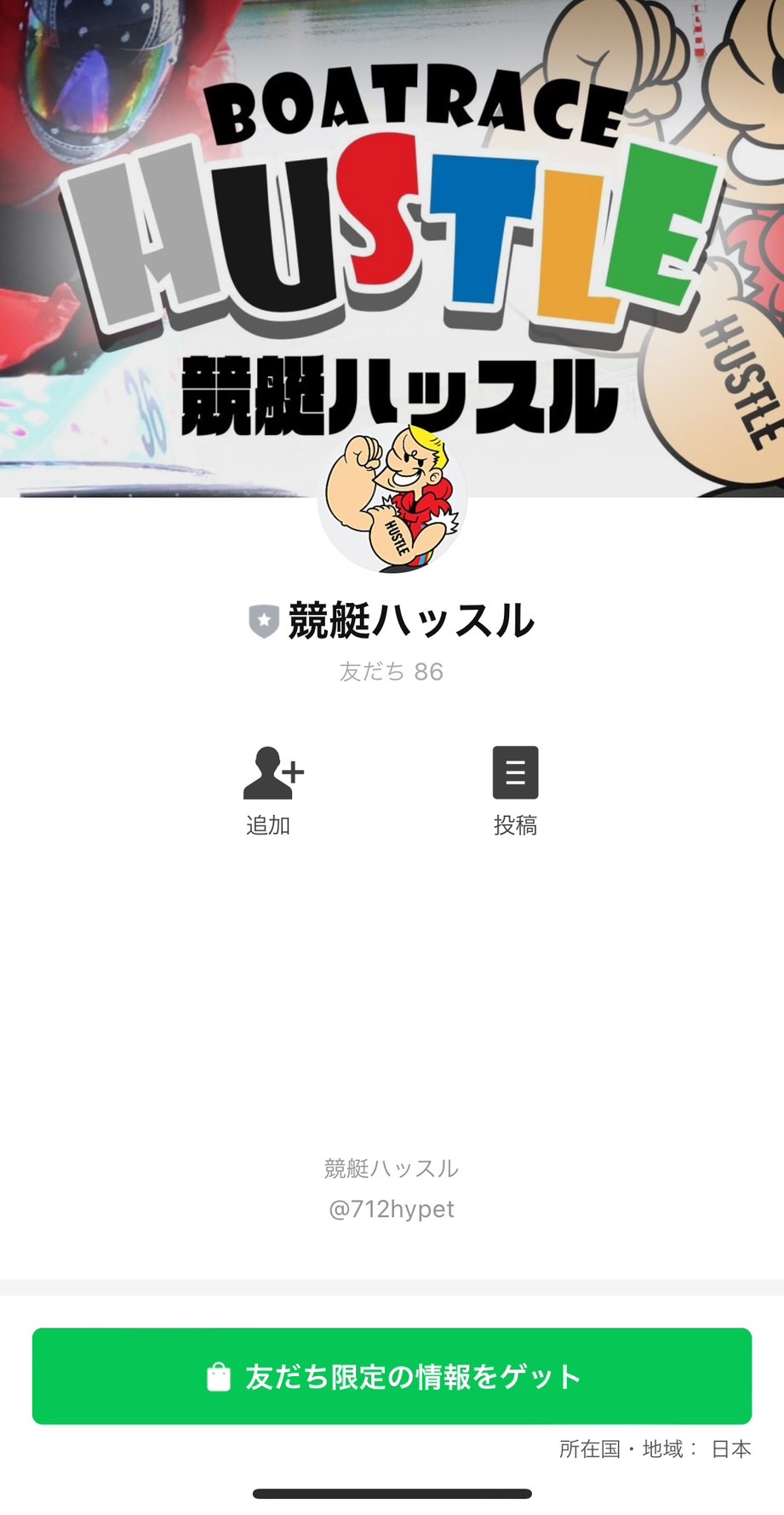Screen dimensions: 784x1515
Task: Open the 投稿 posts page
Action: tap(515, 789)
